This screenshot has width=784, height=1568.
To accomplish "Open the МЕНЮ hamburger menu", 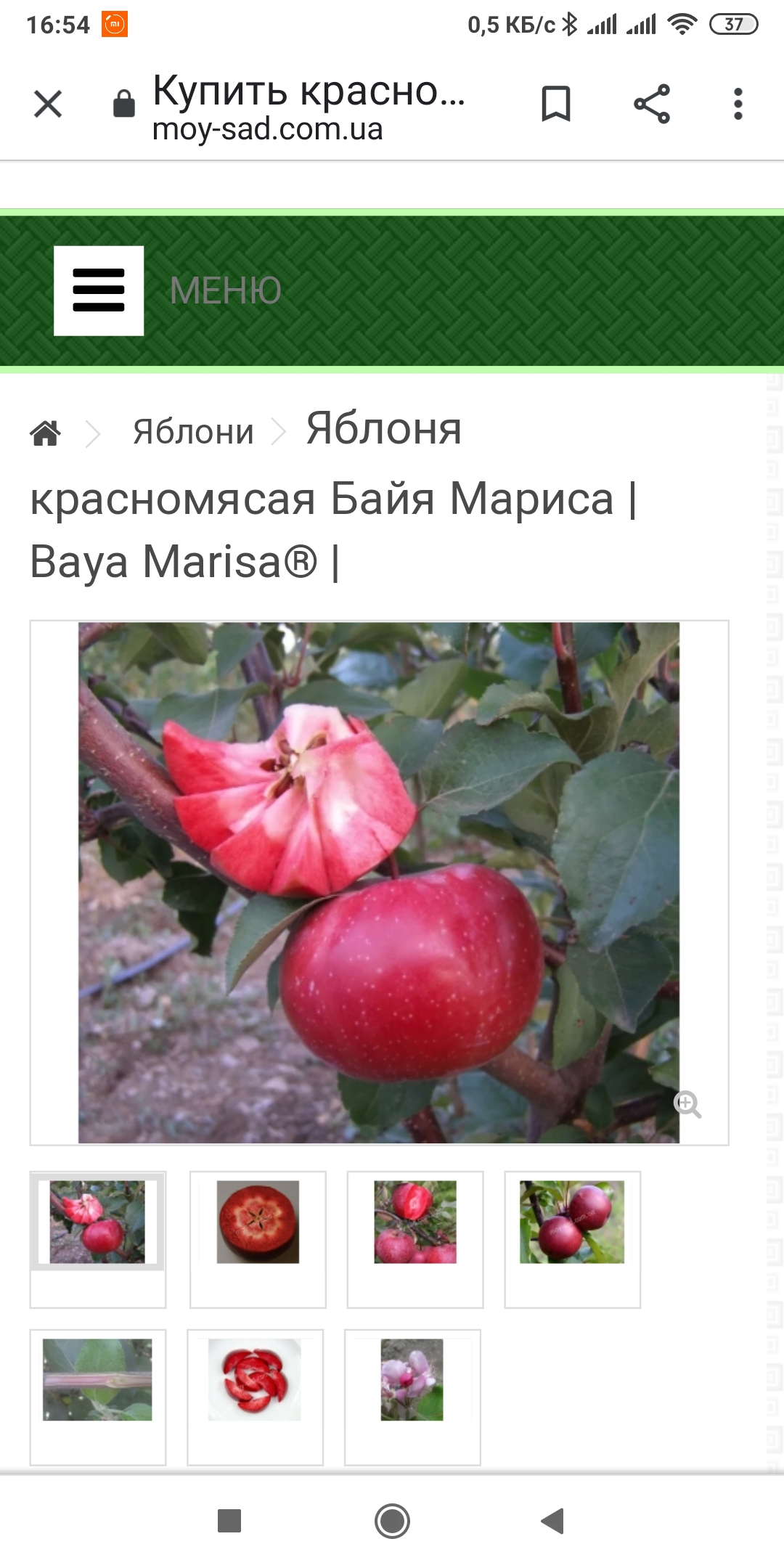I will click(x=99, y=290).
